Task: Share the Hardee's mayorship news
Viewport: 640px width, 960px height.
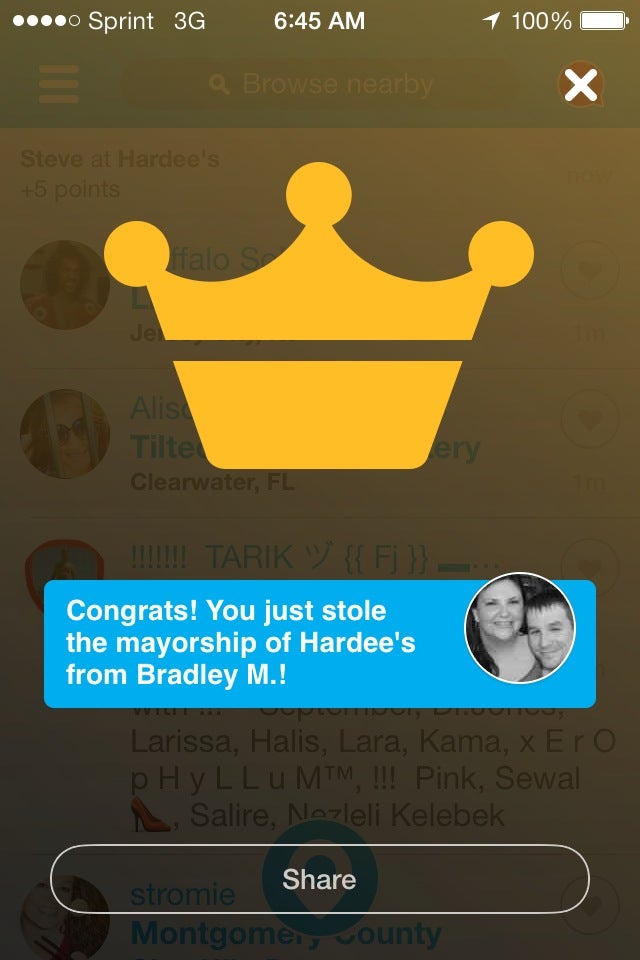Action: point(319,879)
